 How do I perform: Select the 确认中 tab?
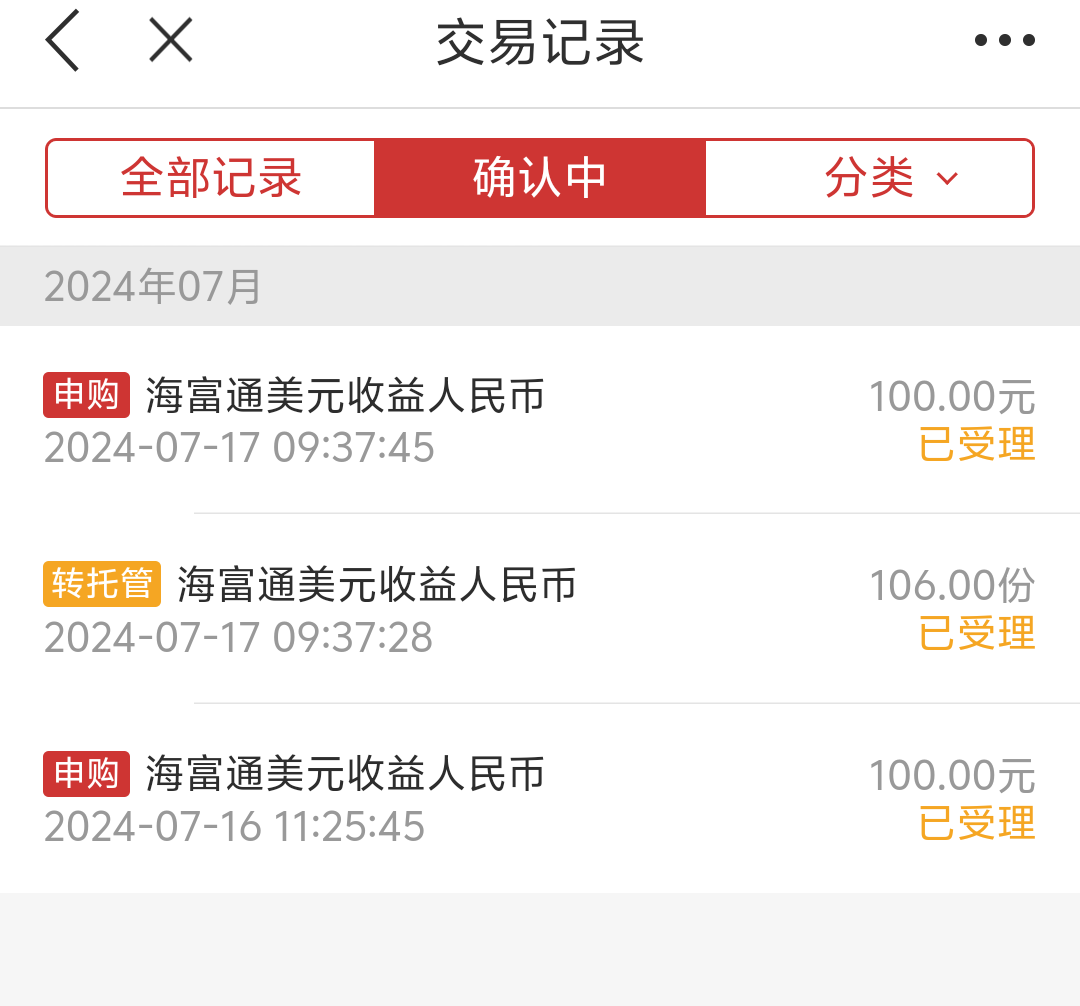click(540, 178)
